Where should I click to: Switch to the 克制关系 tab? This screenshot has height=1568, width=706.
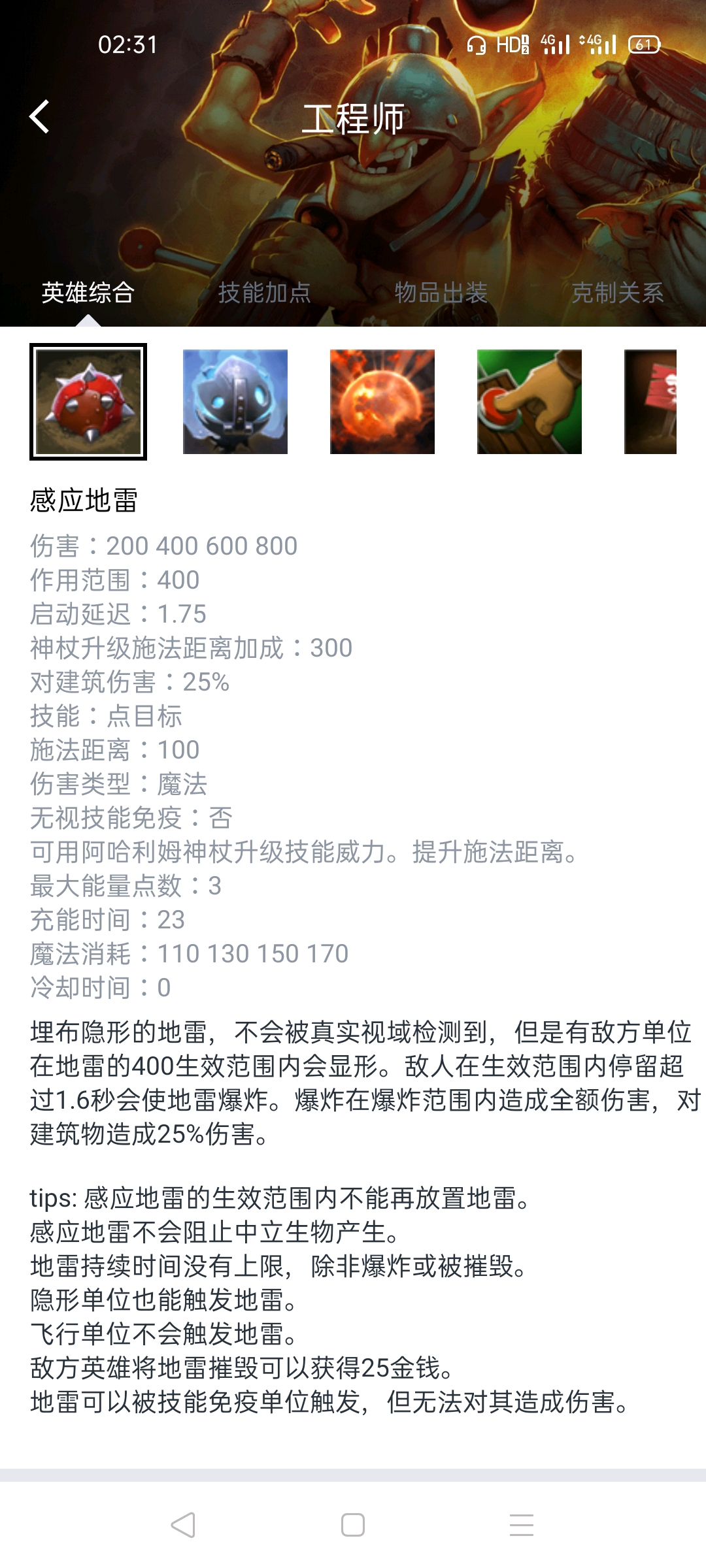(x=618, y=292)
